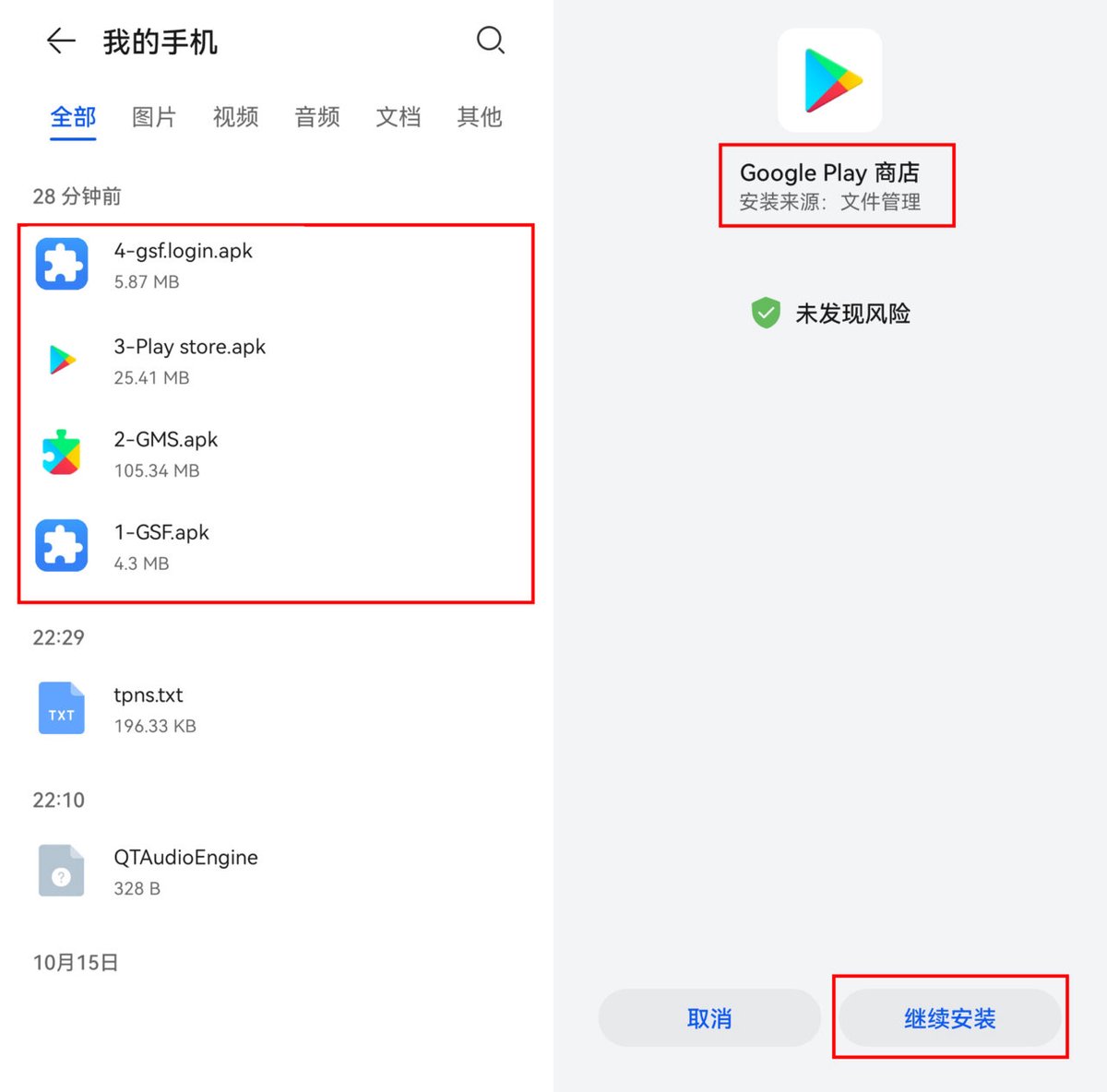Open 1-GSF.apk file
Image resolution: width=1107 pixels, height=1092 pixels.
click(161, 546)
